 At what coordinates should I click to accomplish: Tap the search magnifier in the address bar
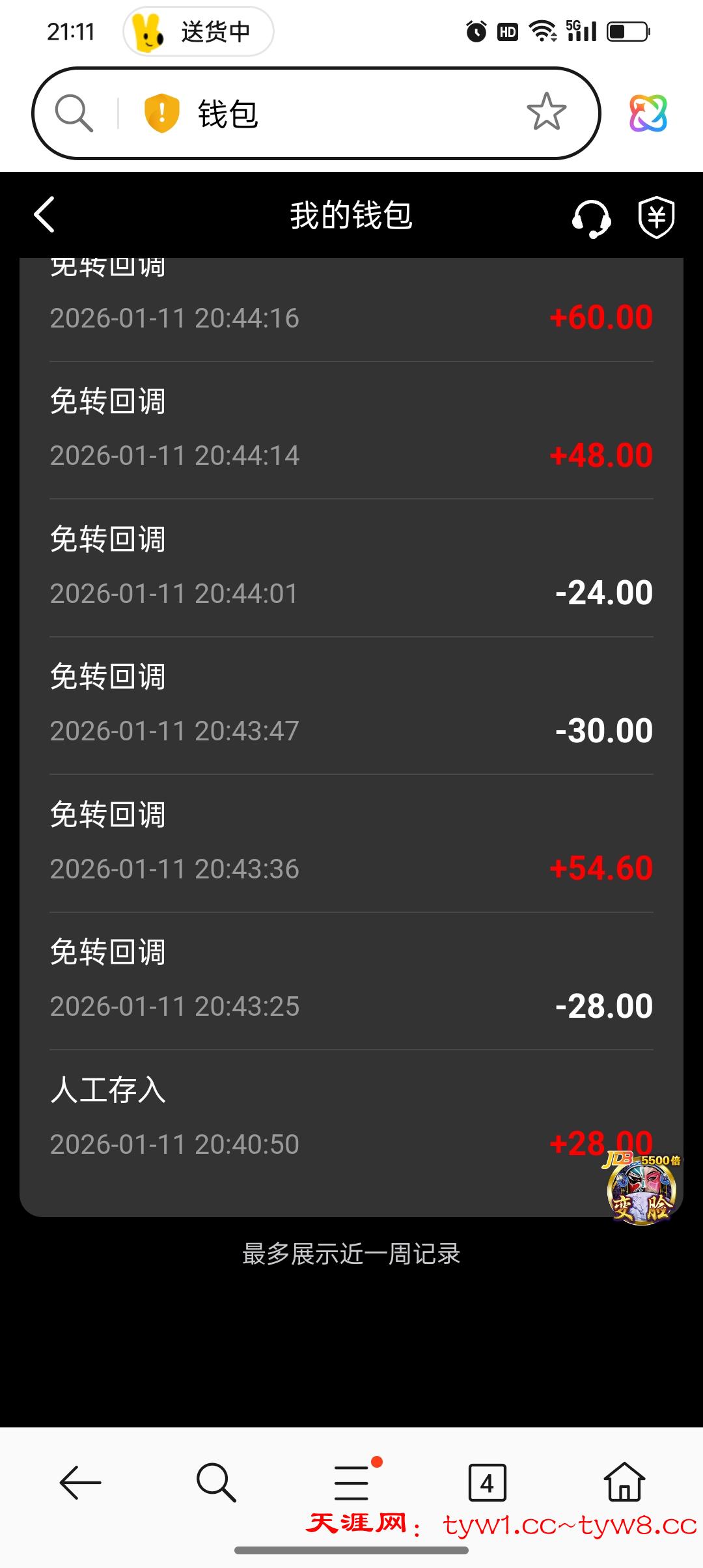click(74, 113)
